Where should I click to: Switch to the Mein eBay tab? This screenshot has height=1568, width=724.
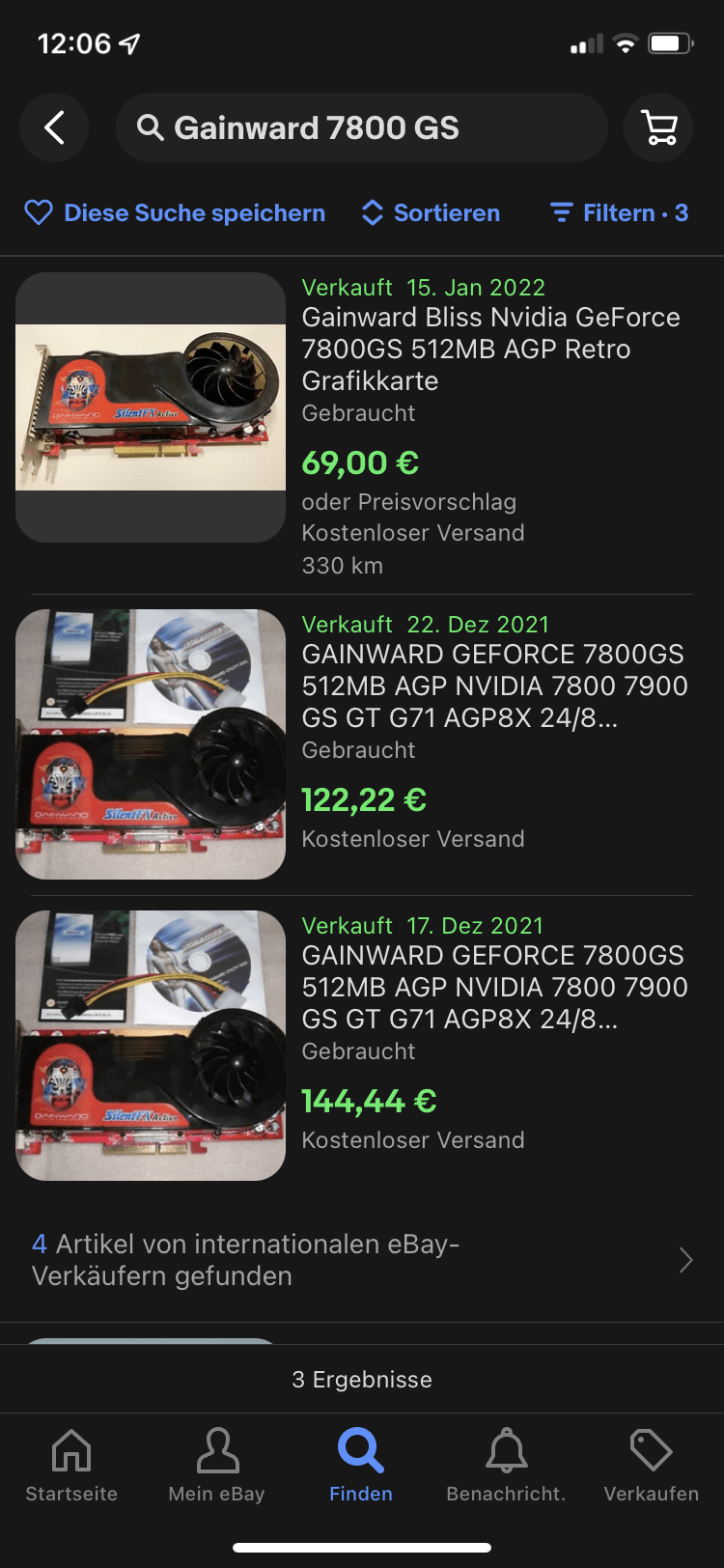click(x=216, y=1464)
